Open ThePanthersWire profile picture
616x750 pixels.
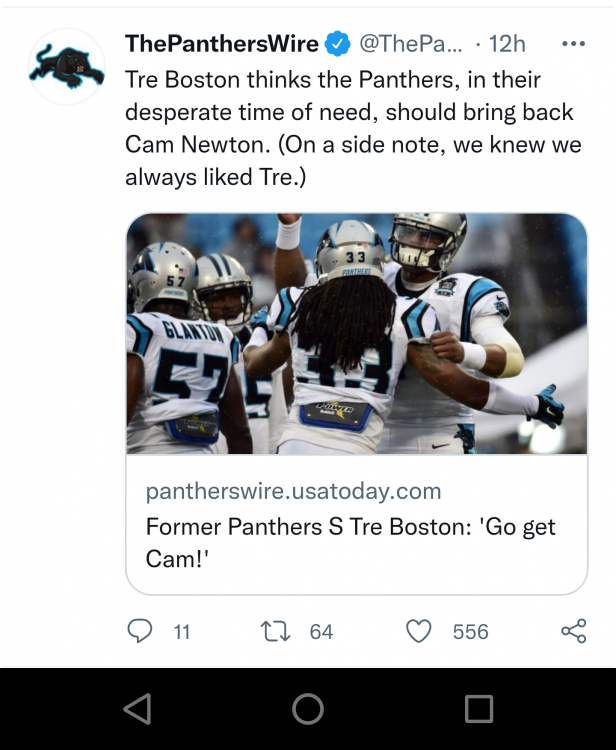(x=67, y=67)
